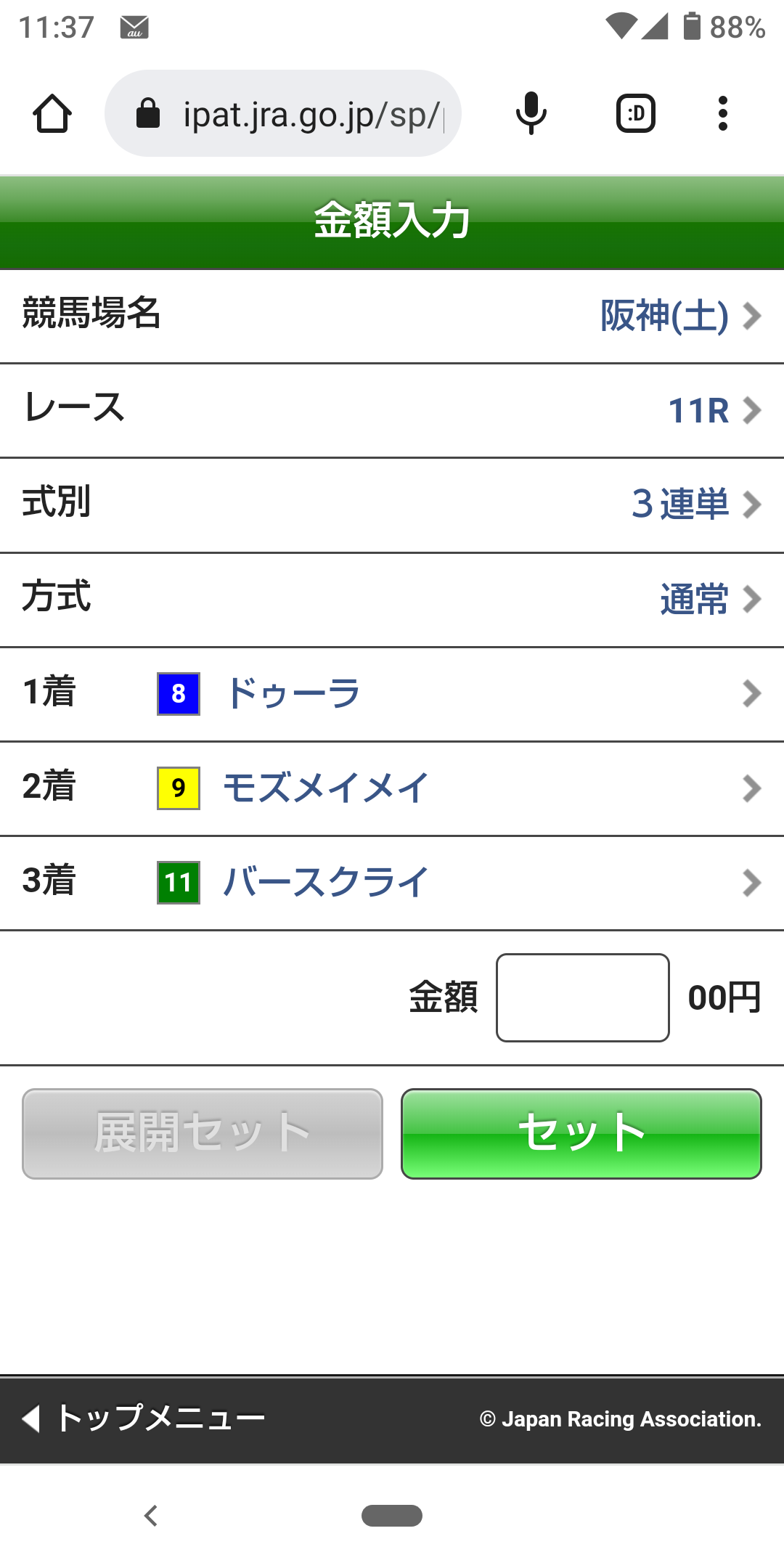Change the 3着 horse バースクライ

point(326,882)
